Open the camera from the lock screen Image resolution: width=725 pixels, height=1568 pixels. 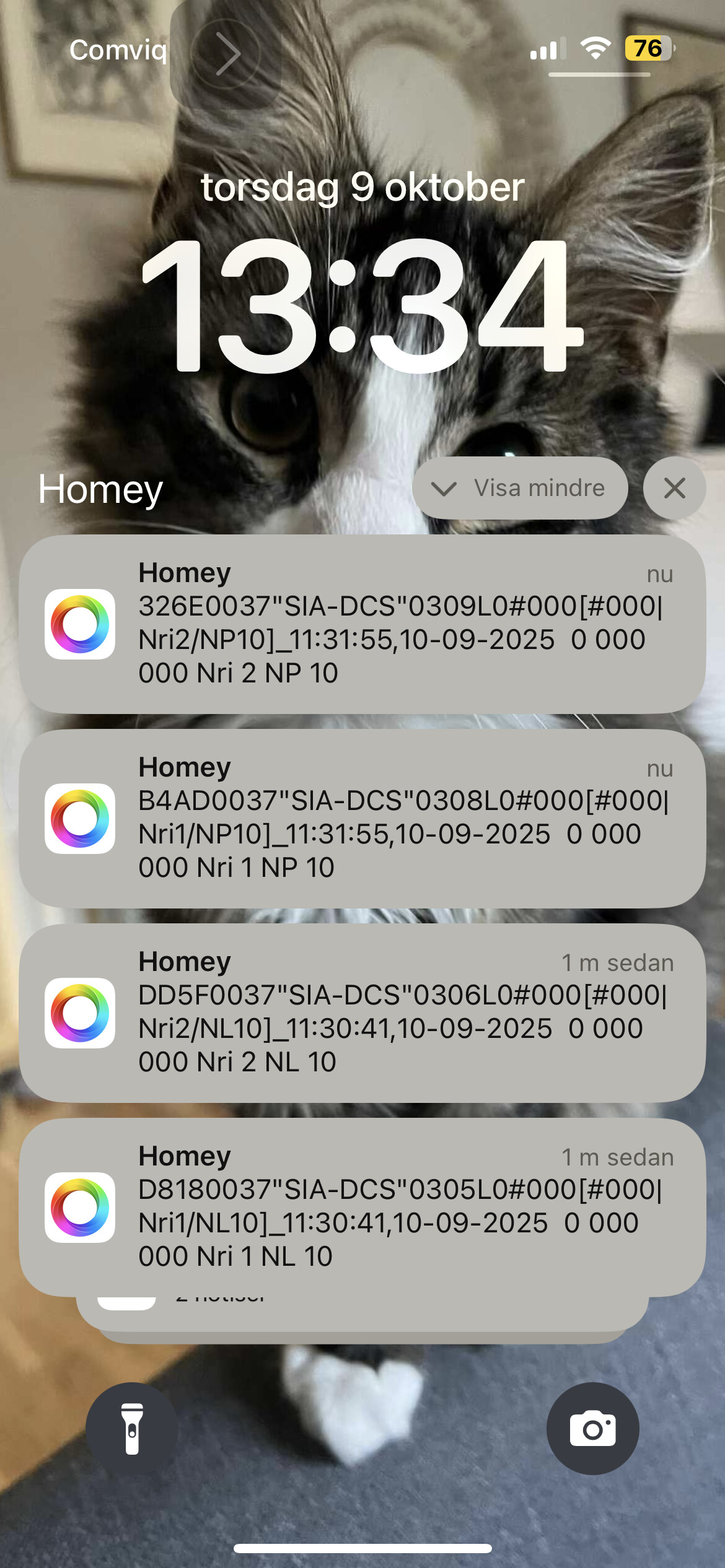[592, 1428]
